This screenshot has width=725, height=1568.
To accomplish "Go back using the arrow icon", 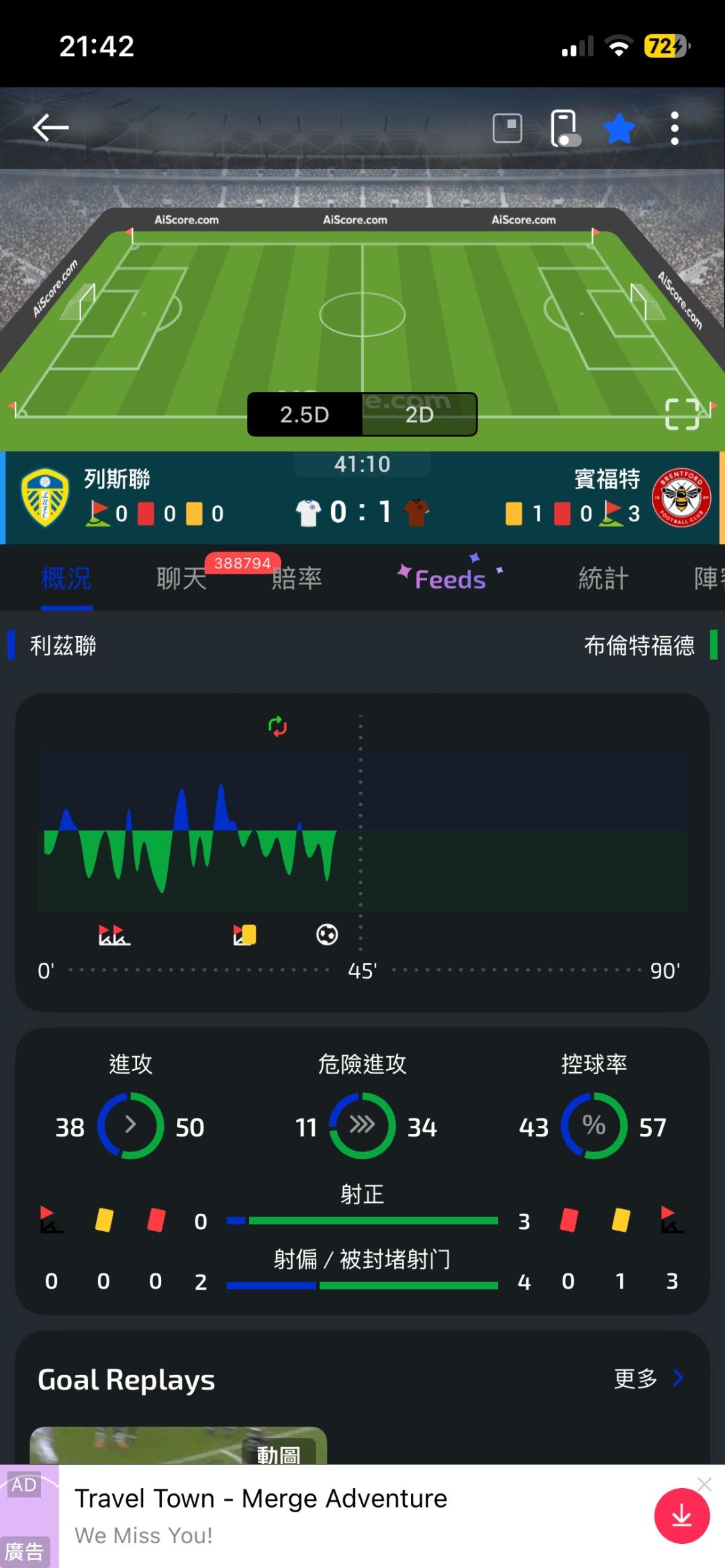I will click(x=51, y=127).
